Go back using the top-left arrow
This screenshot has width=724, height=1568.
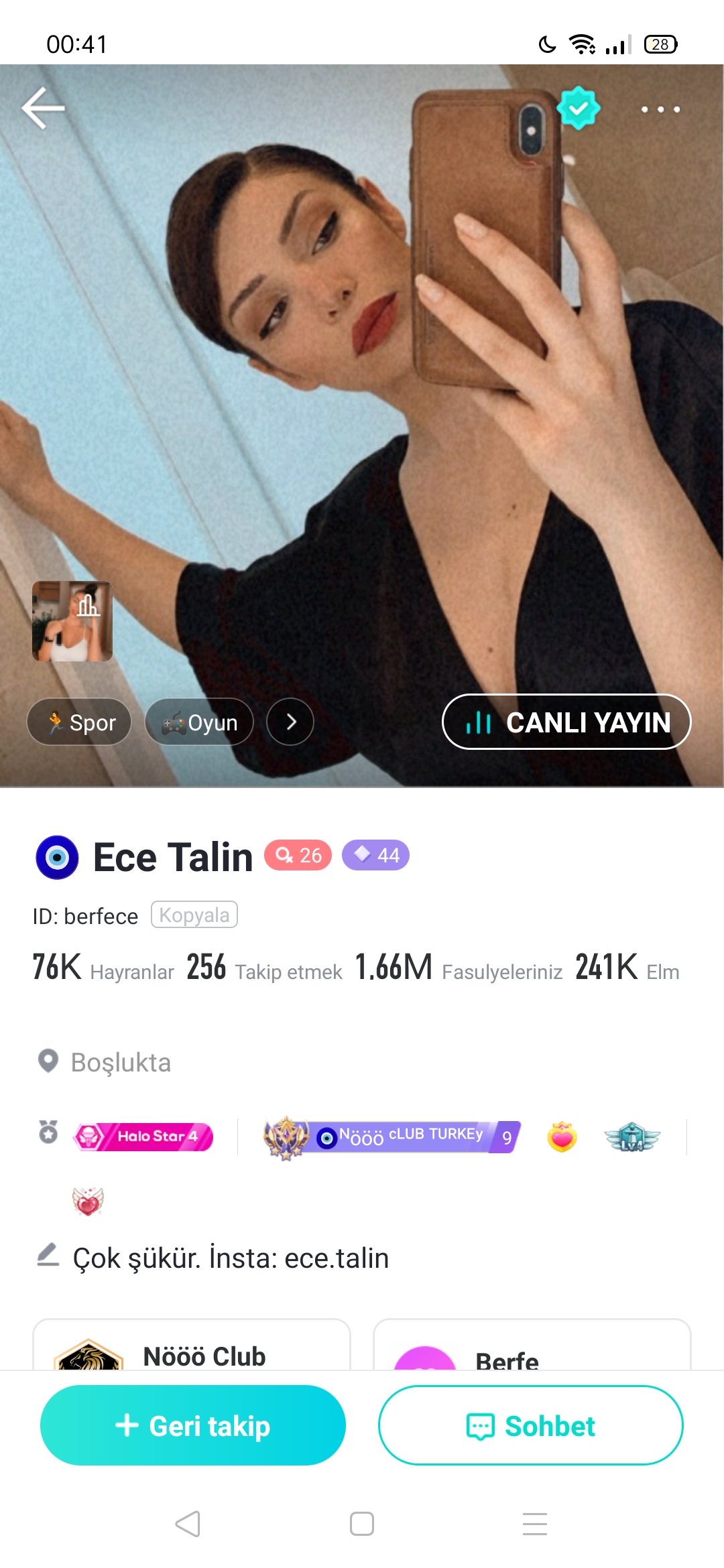44,108
